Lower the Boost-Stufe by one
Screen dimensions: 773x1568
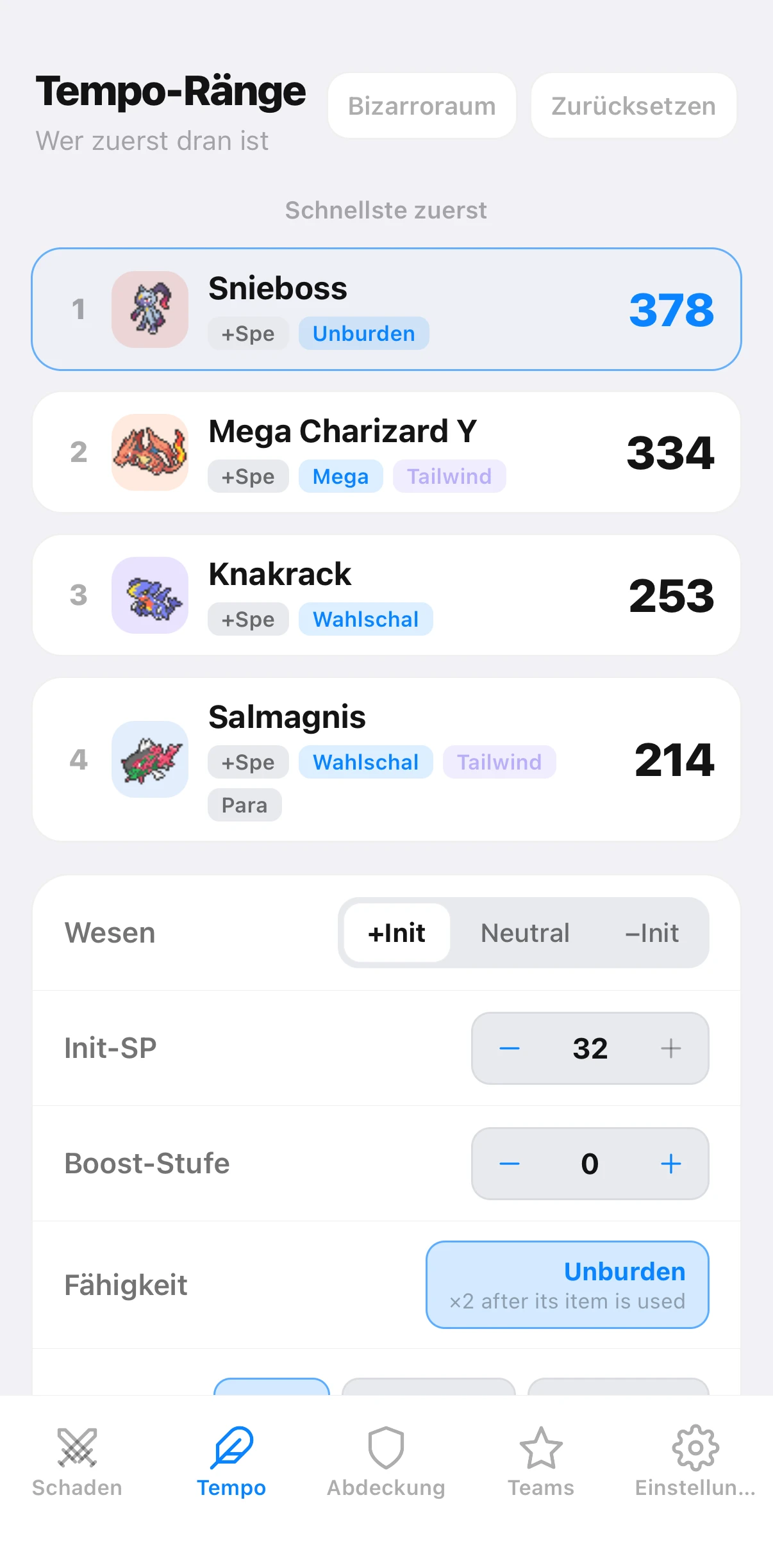(x=510, y=1164)
